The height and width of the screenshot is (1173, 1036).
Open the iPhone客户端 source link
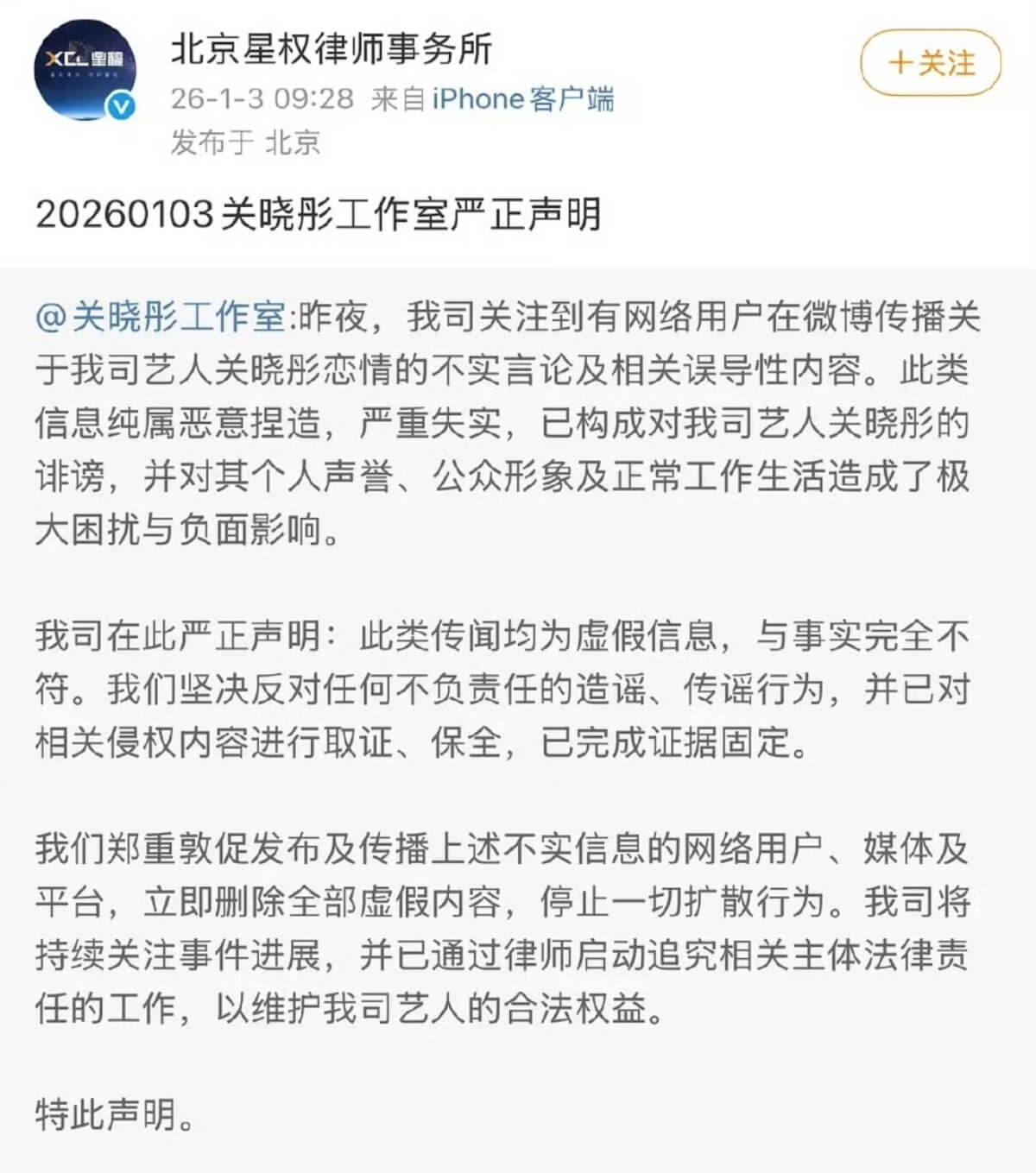tap(522, 99)
